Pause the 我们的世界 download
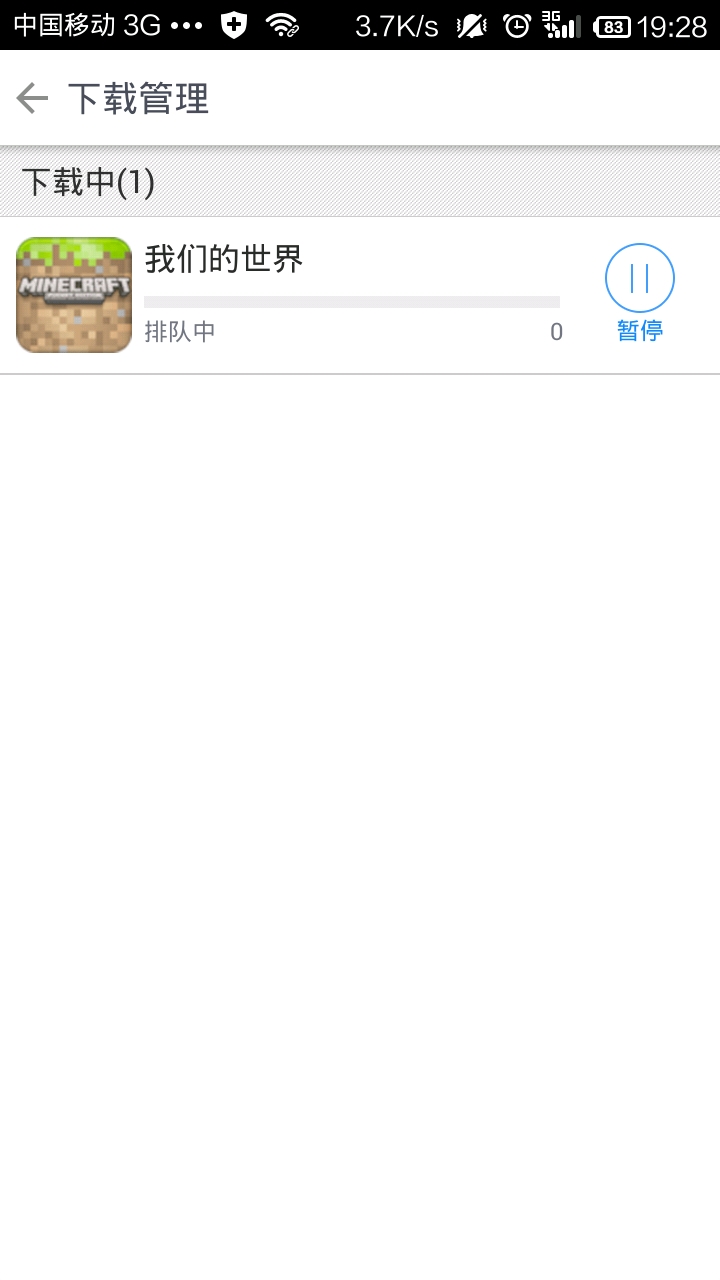The height and width of the screenshot is (1280, 720). coord(639,280)
